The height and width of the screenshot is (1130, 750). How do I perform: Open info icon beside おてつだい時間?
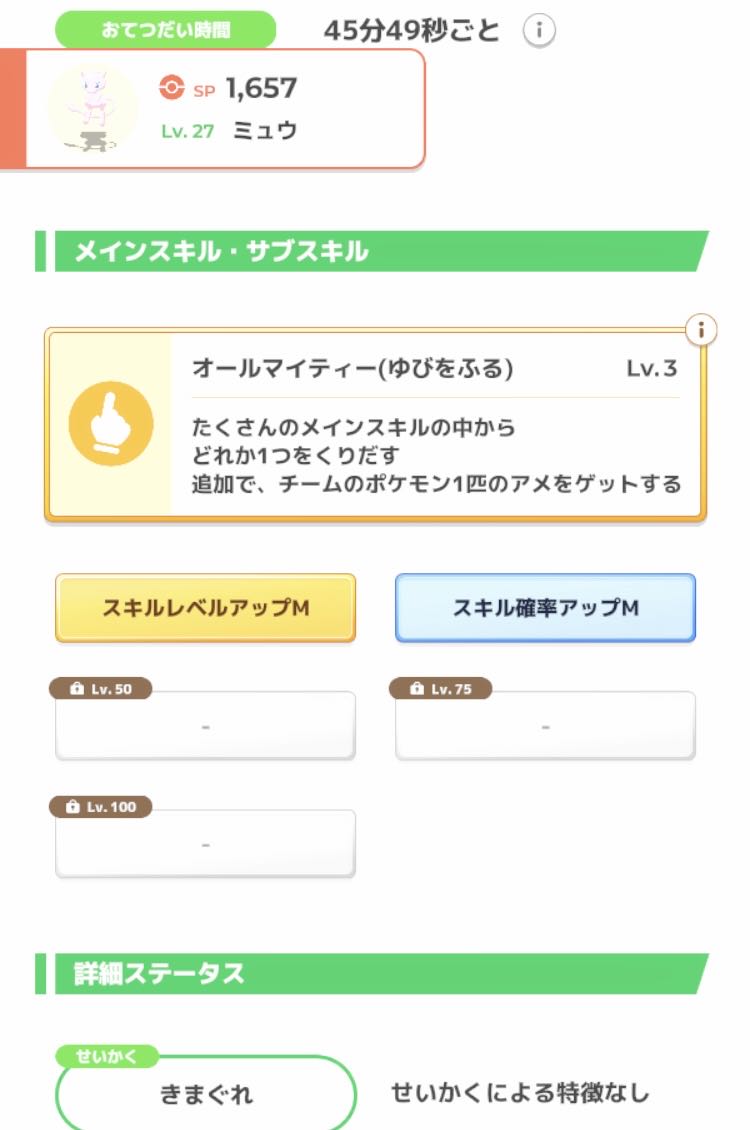(539, 31)
